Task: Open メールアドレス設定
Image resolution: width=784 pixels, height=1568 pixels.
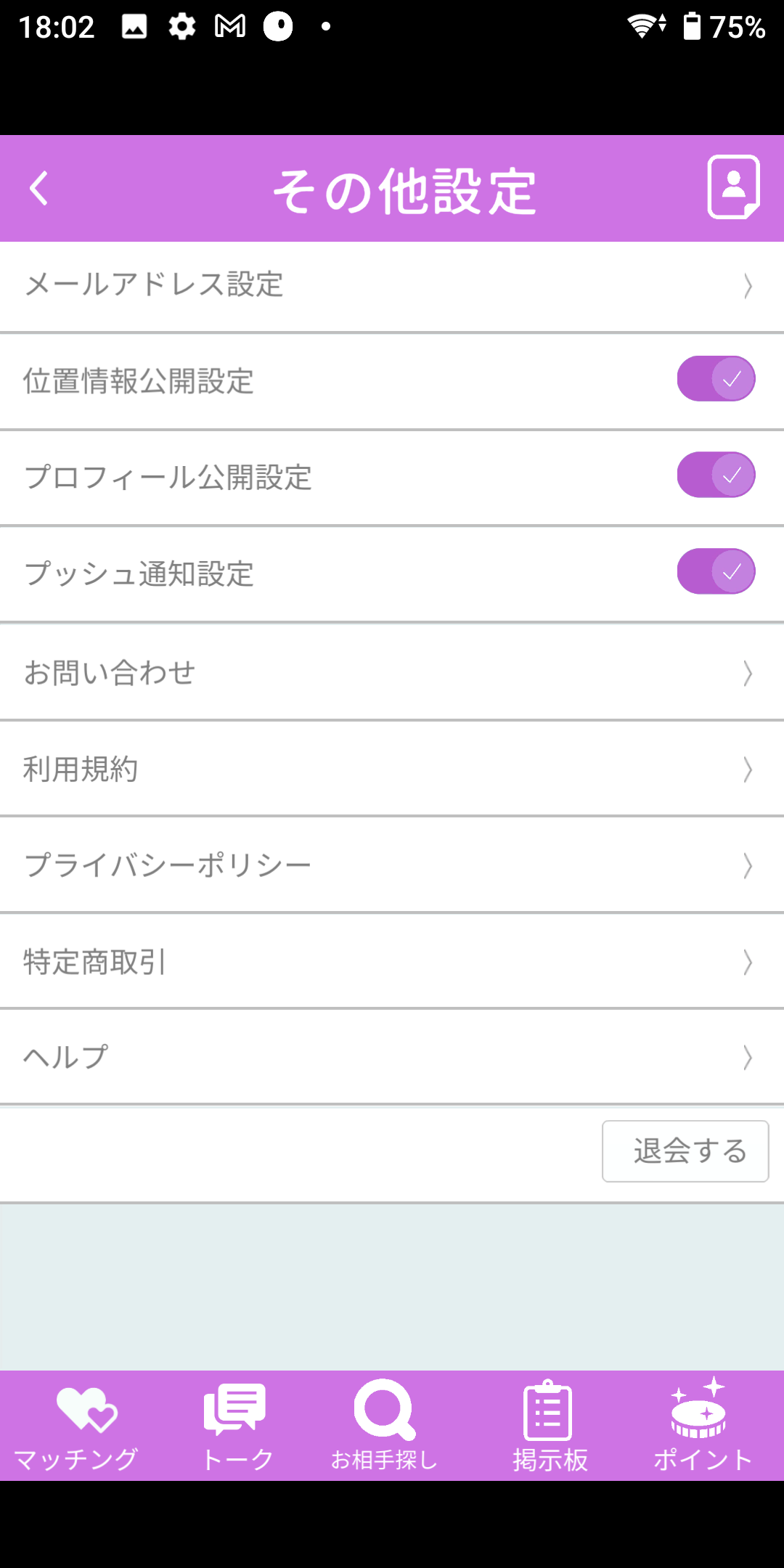Action: click(392, 285)
